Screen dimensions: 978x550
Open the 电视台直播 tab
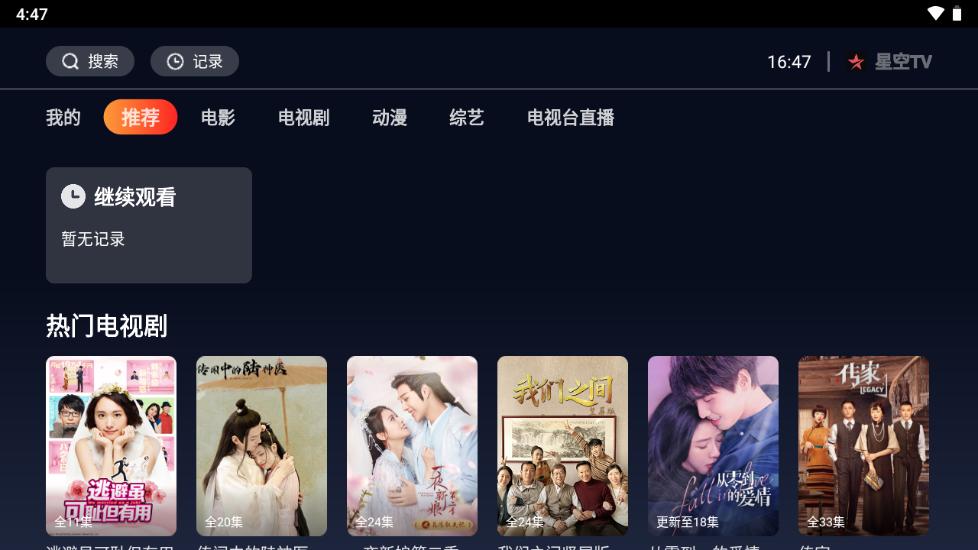pos(570,118)
